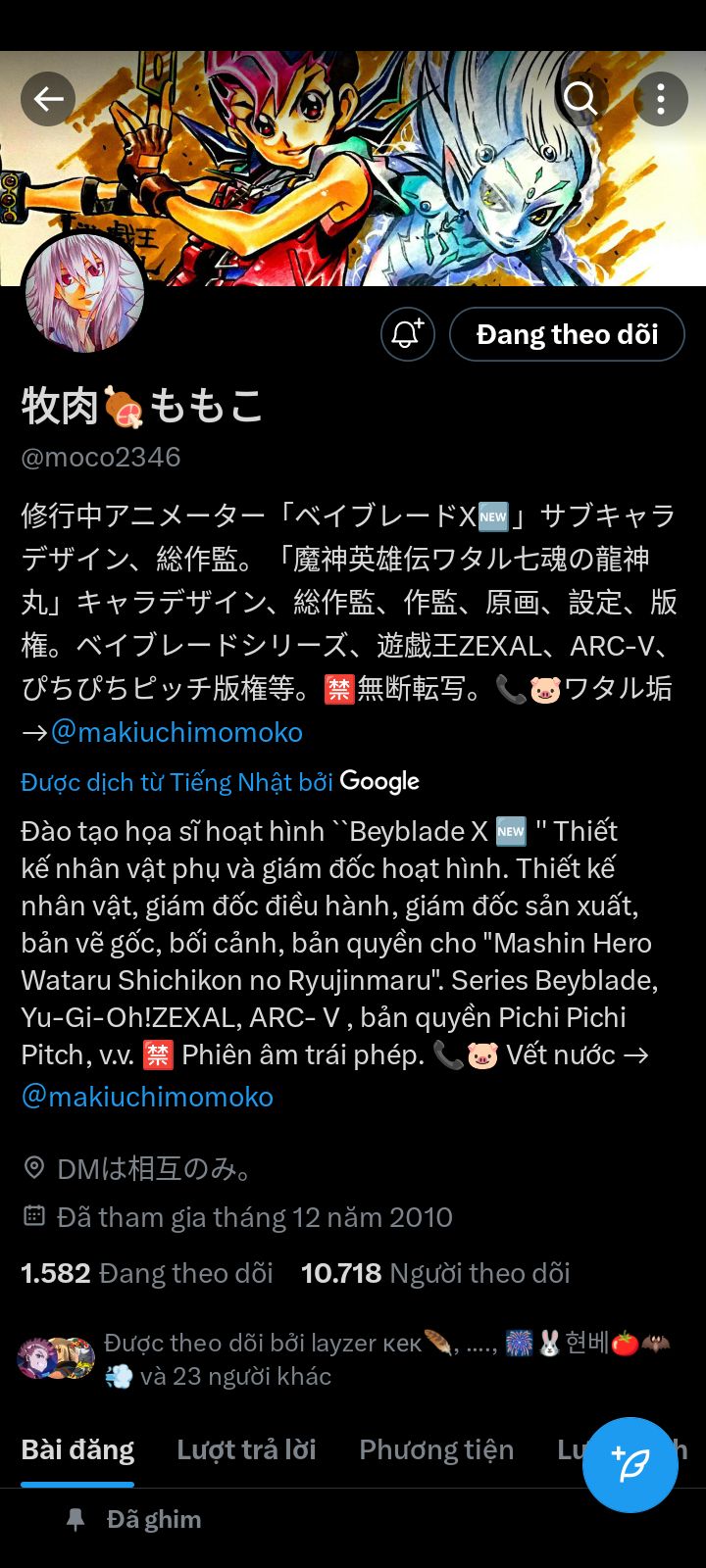Switch to the Lượt trả lời tab
This screenshot has width=706, height=1568.
coord(246,1450)
